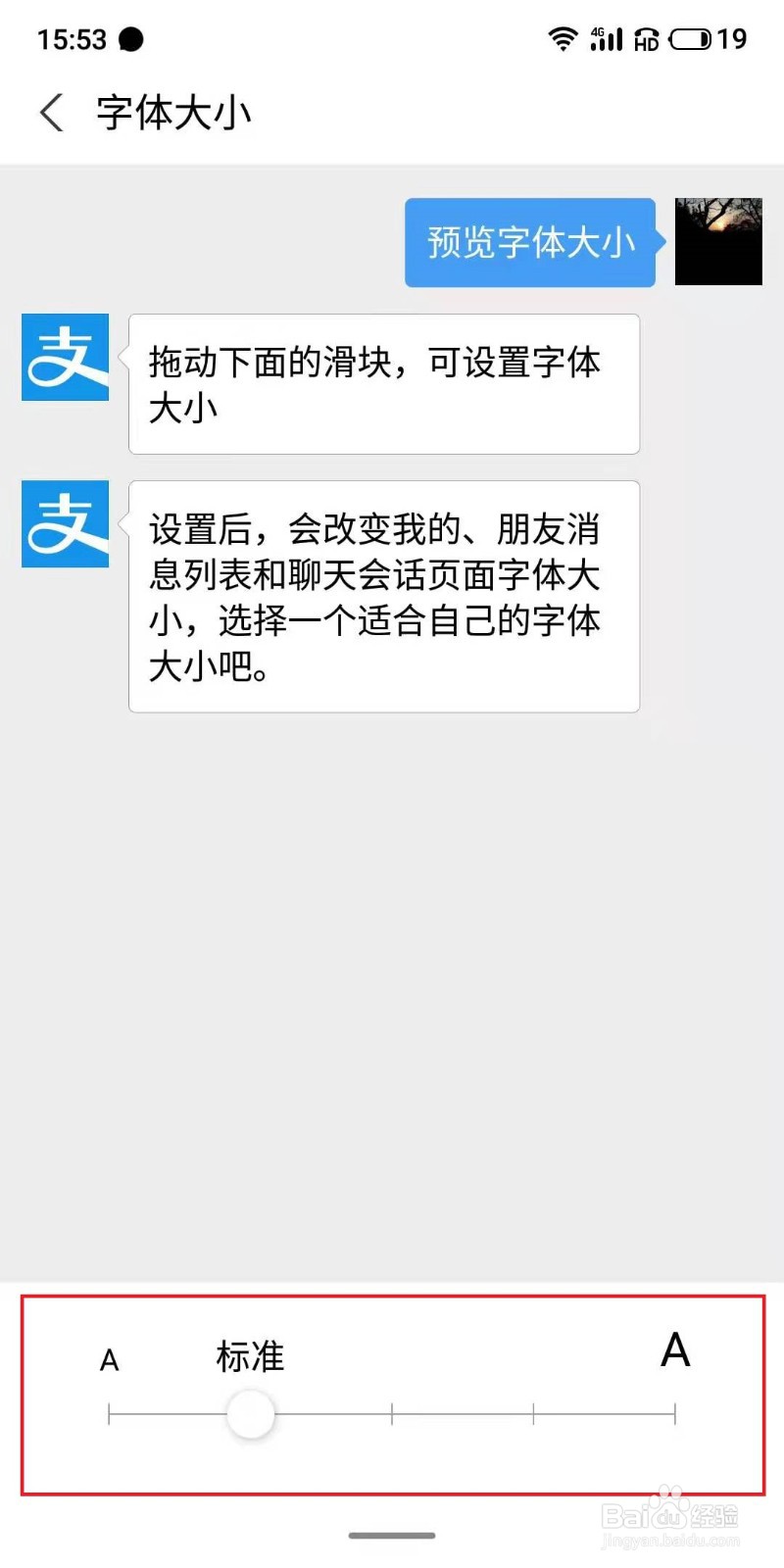Select the back arrow to exit font settings
This screenshot has height=1568, width=784.
tap(50, 112)
